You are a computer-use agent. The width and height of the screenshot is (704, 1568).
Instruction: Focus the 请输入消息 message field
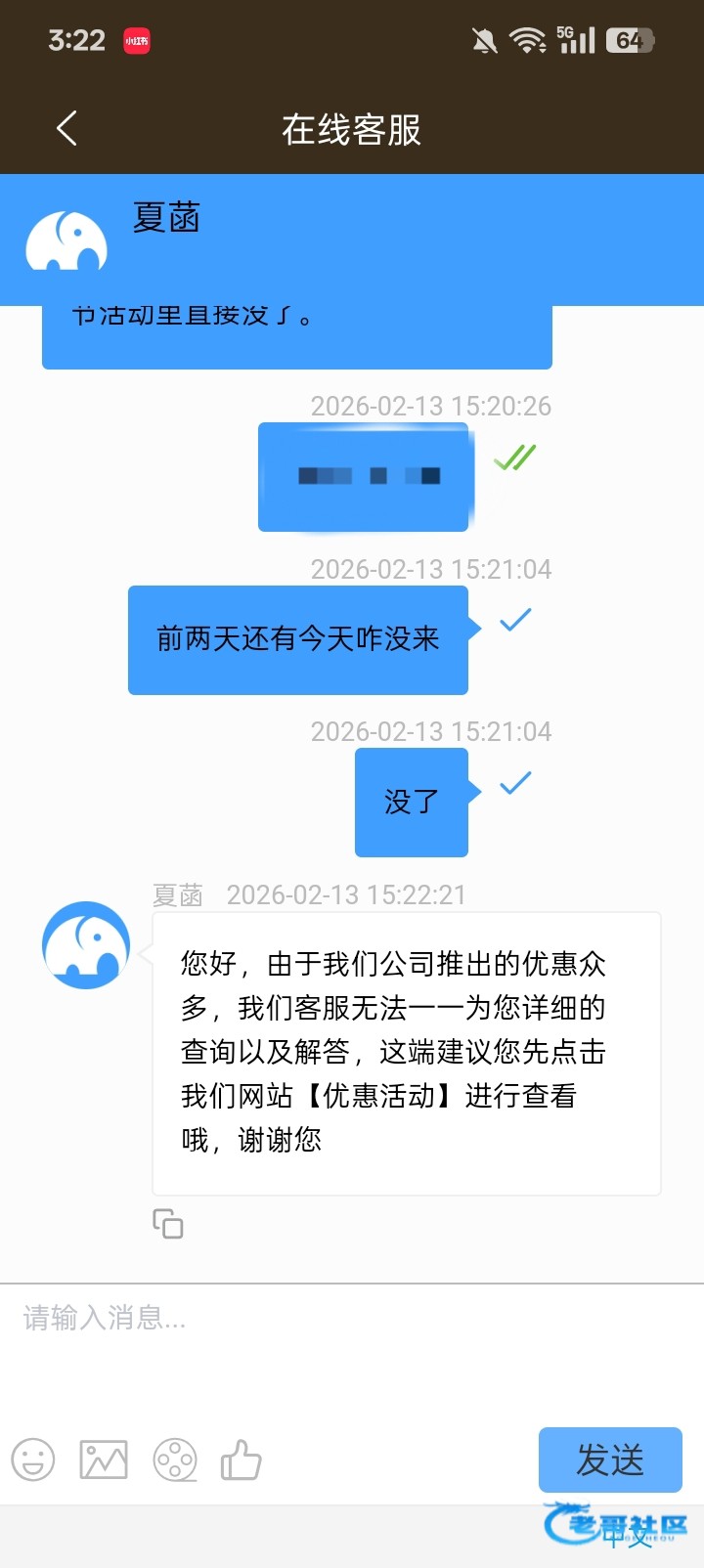pos(352,1349)
